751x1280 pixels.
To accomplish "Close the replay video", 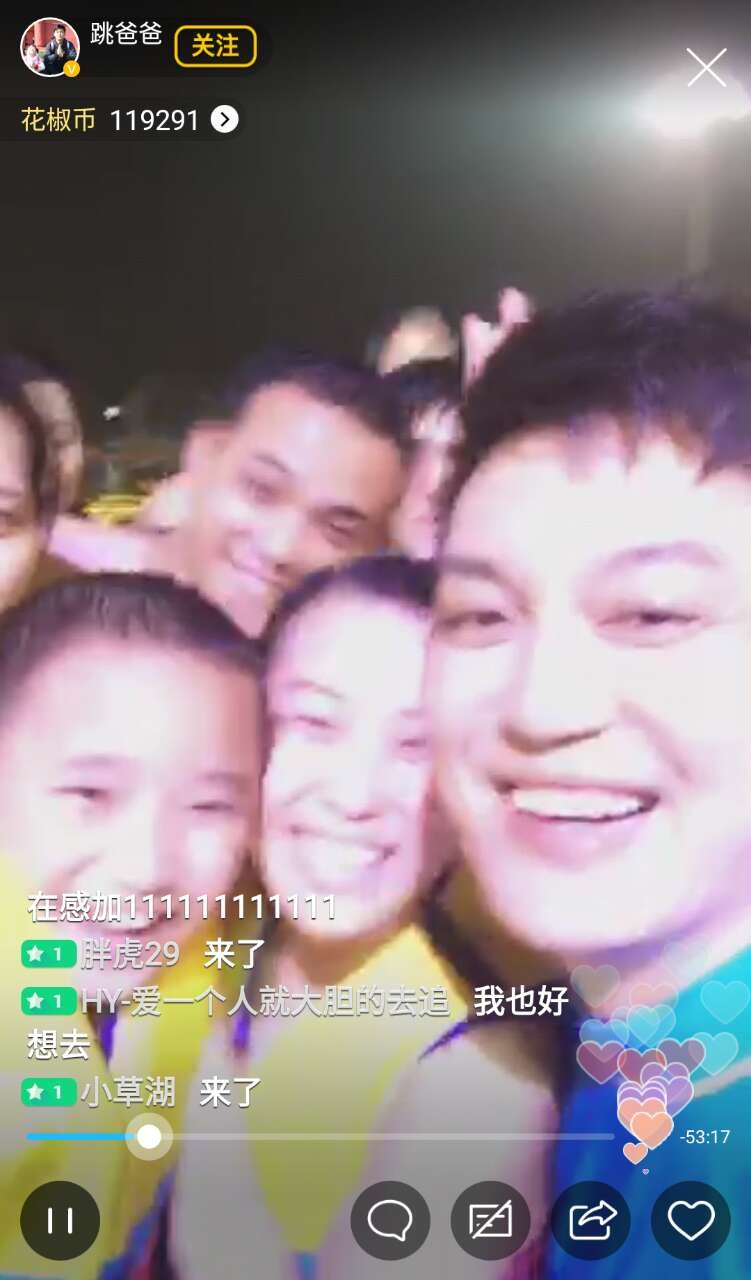I will [706, 68].
